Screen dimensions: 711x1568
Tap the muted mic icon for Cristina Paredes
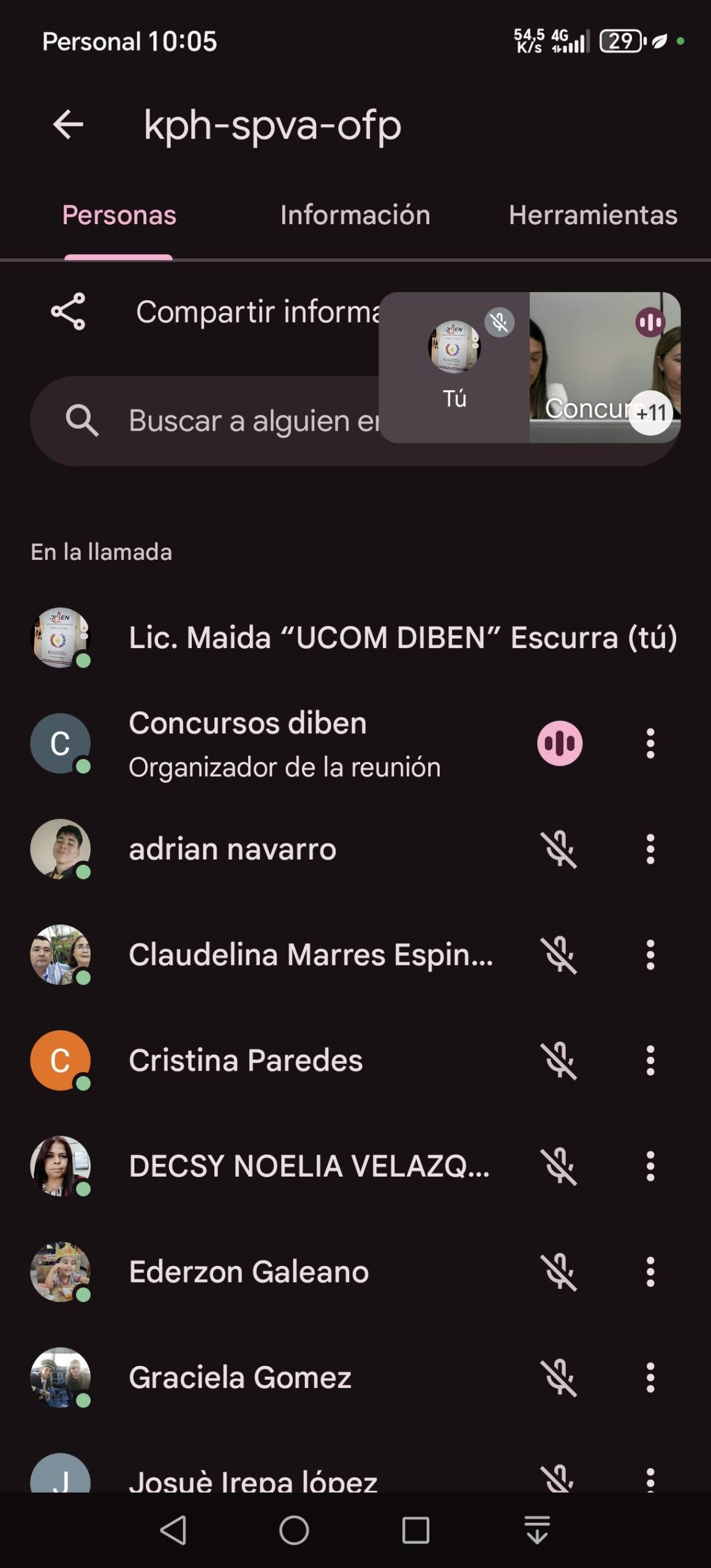pos(560,1061)
